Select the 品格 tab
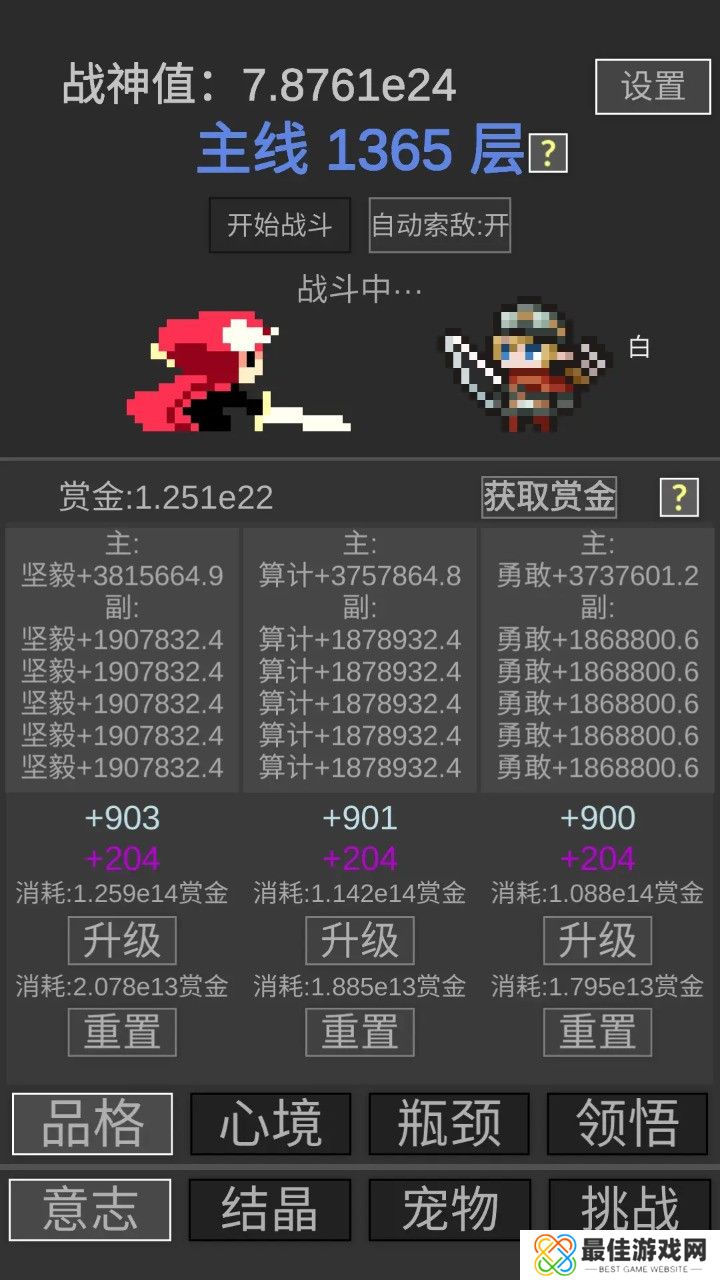 click(x=92, y=1124)
